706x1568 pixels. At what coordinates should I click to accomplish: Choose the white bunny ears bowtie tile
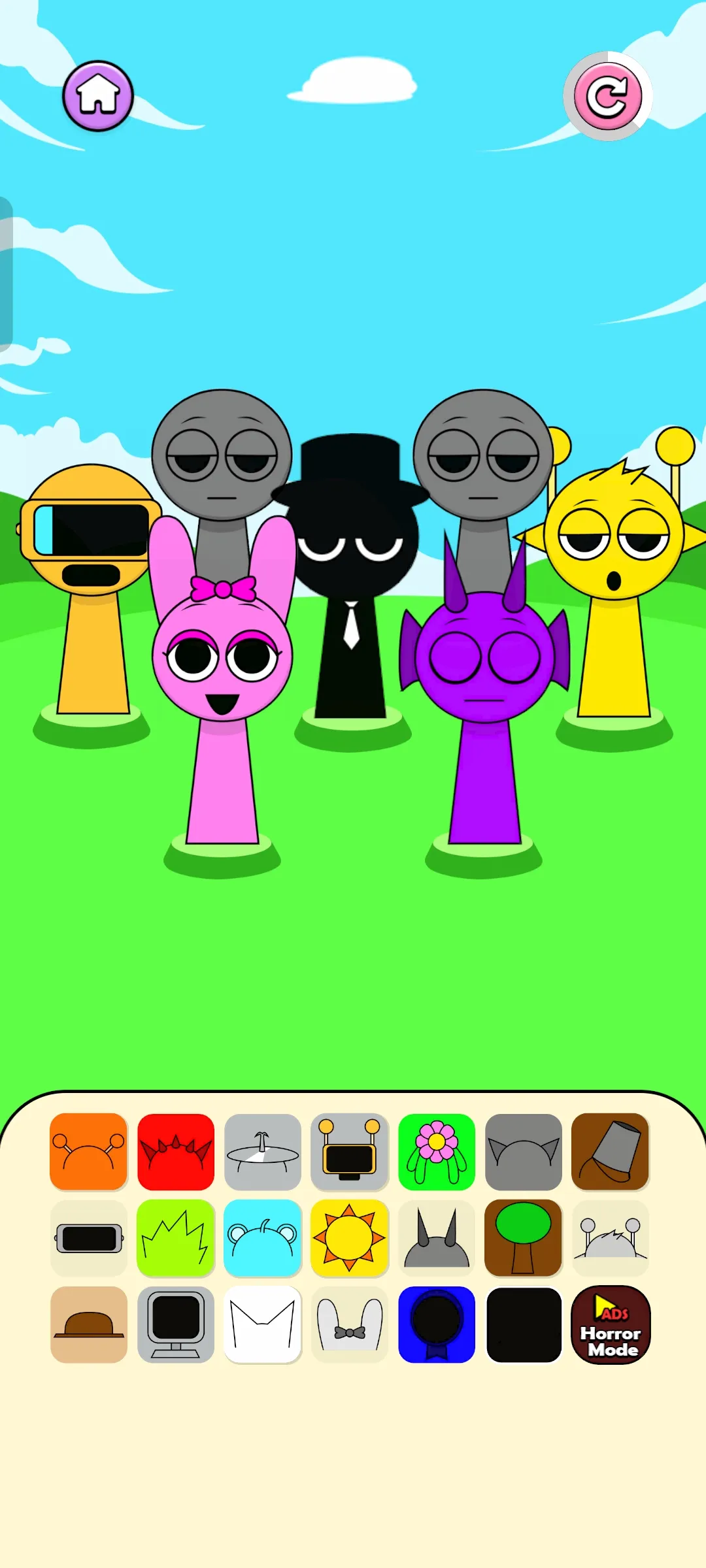pyautogui.click(x=350, y=1325)
